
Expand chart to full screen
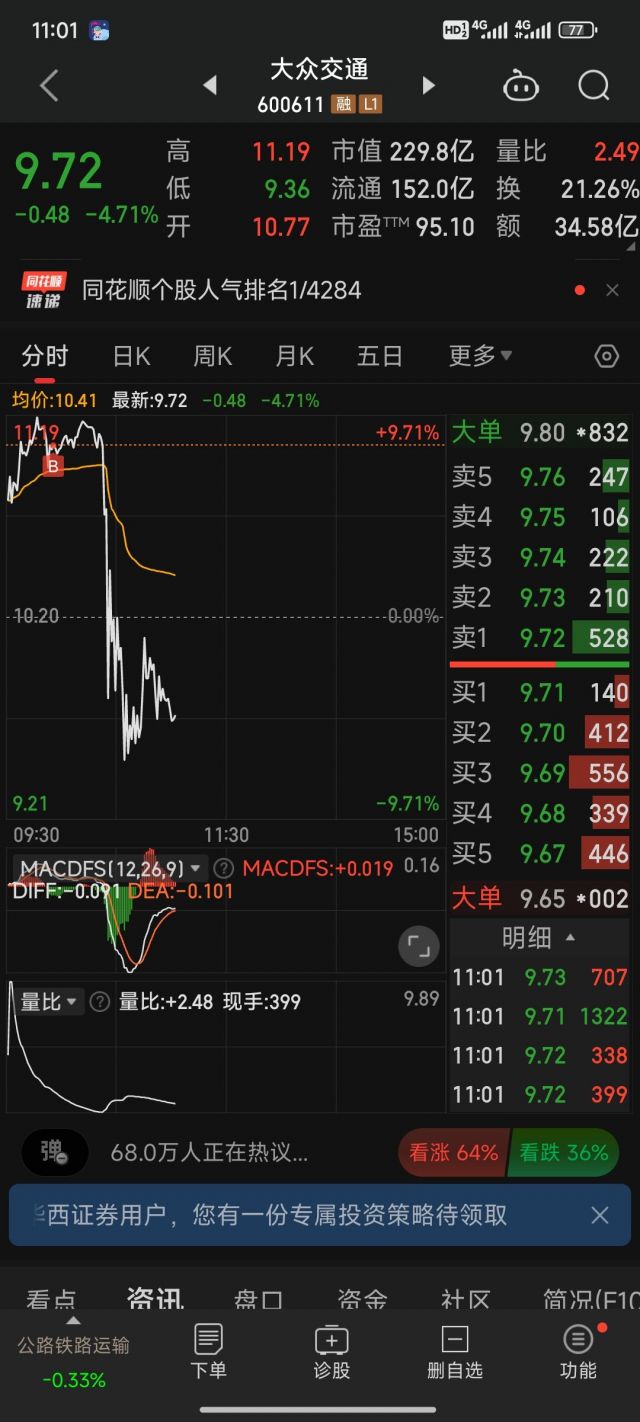[419, 946]
